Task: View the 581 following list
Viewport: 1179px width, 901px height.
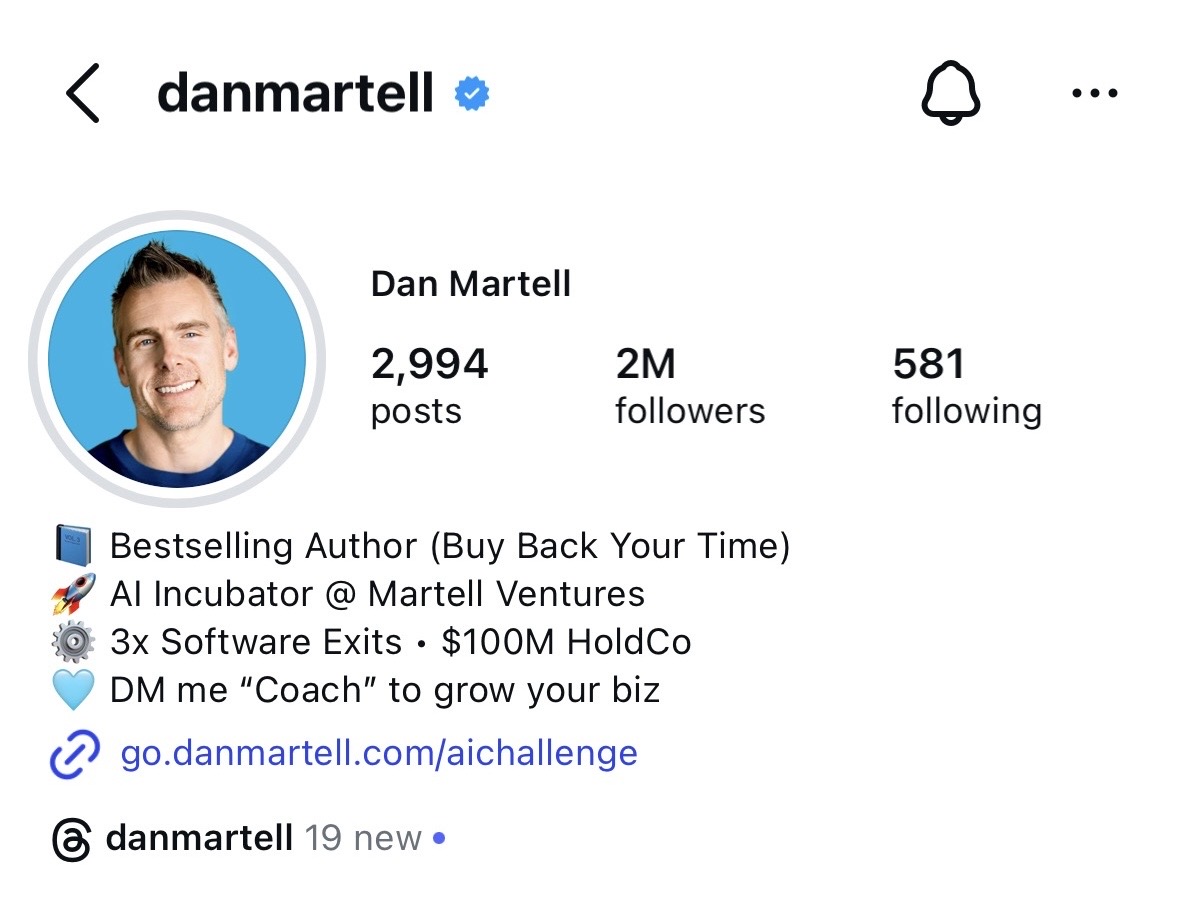Action: [x=966, y=386]
